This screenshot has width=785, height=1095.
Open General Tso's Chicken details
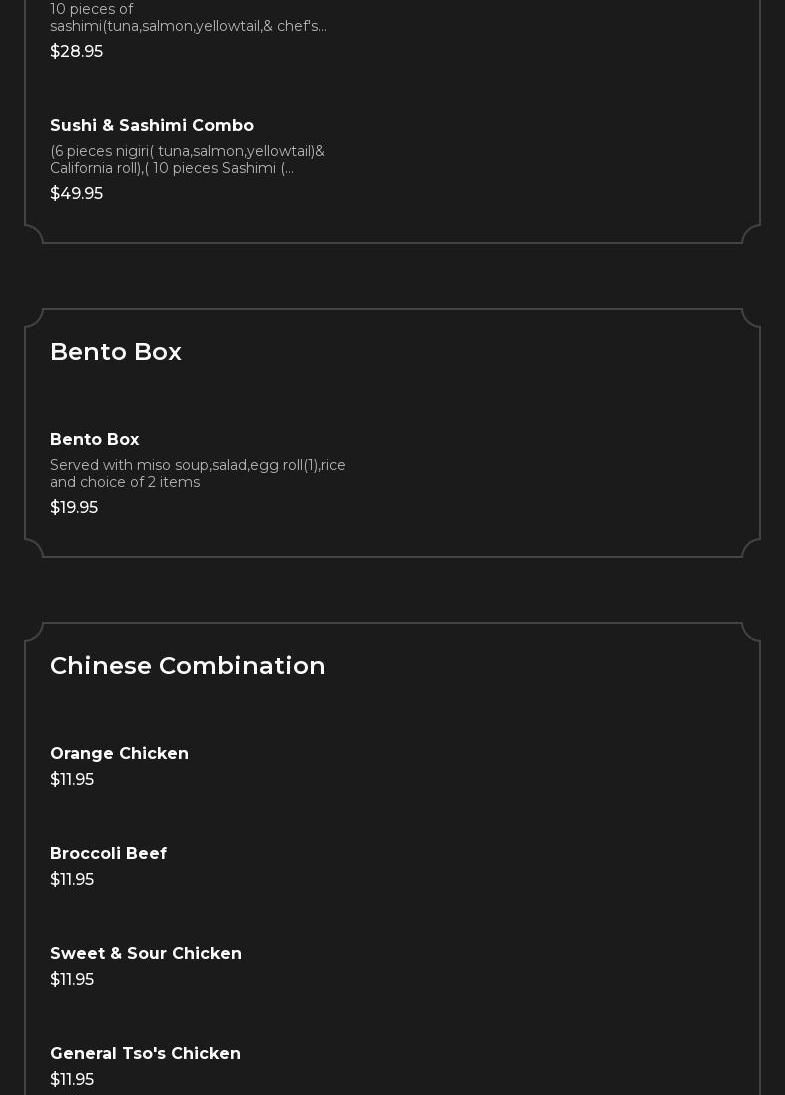145,1054
